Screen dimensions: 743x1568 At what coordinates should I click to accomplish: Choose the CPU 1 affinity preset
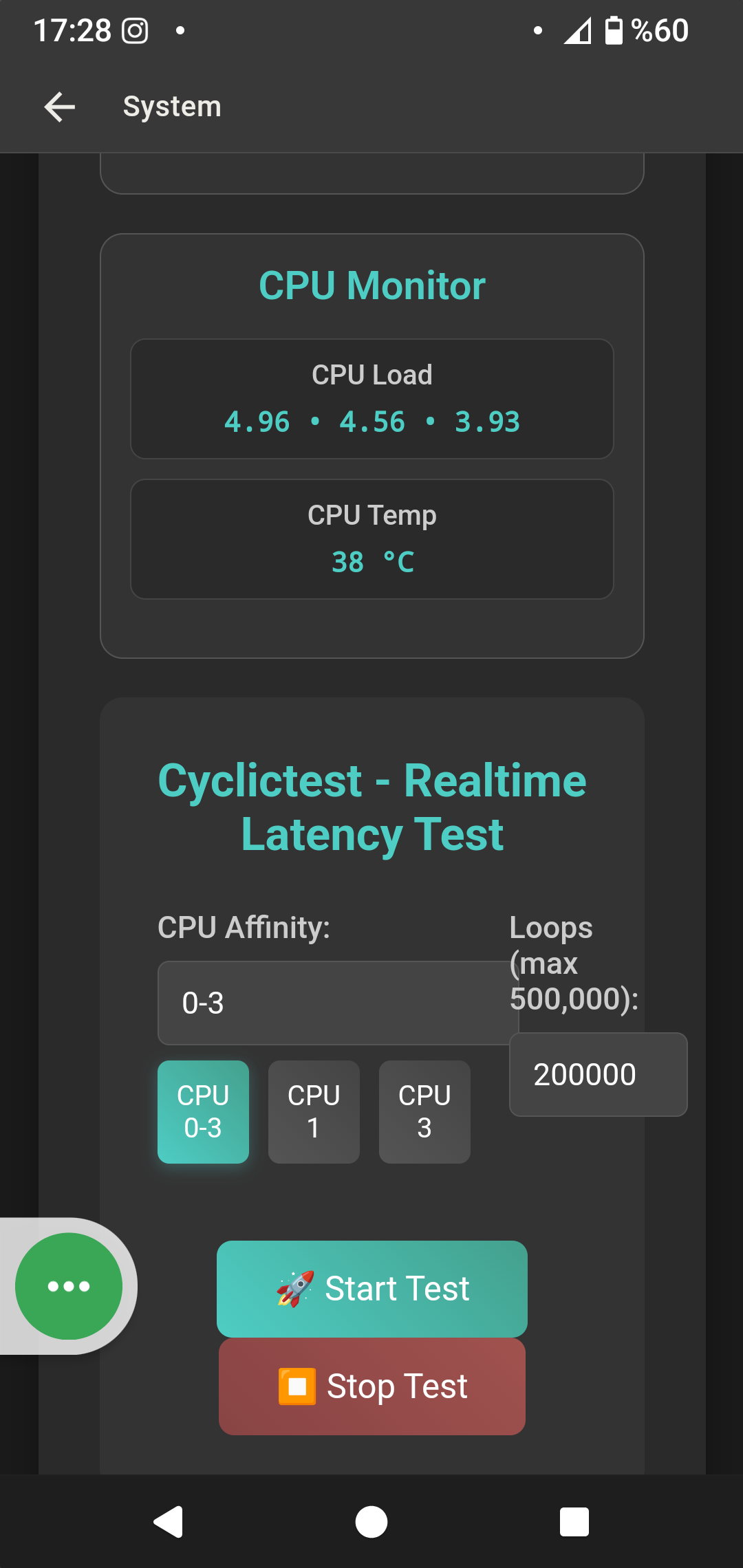(314, 1112)
